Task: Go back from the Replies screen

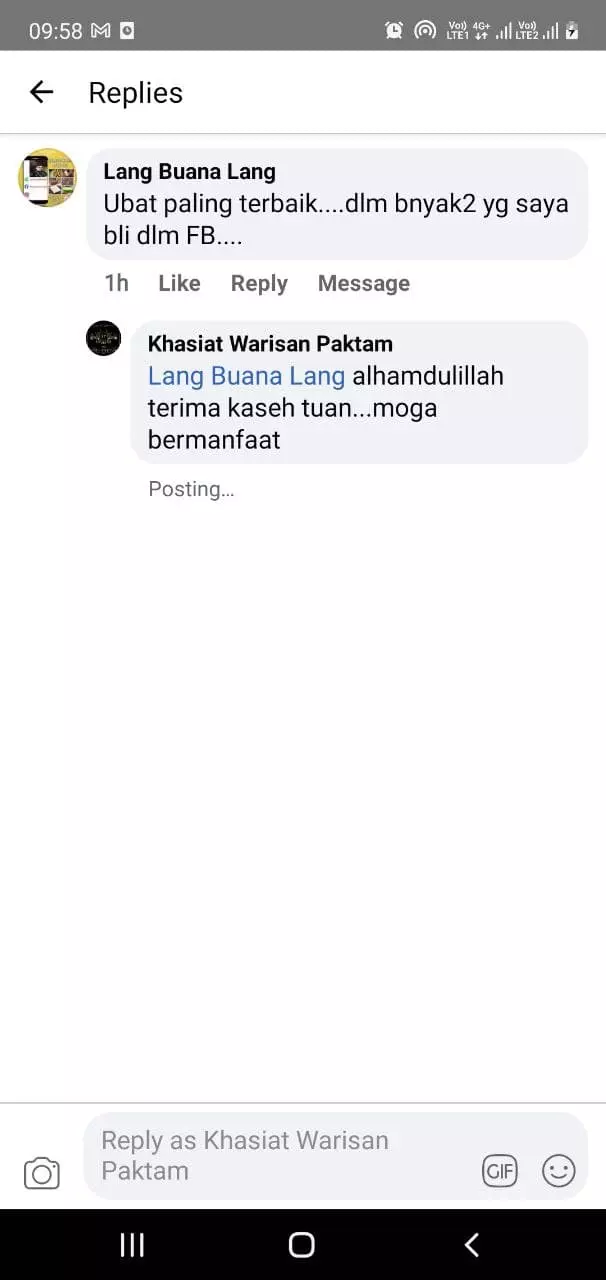Action: [x=41, y=93]
